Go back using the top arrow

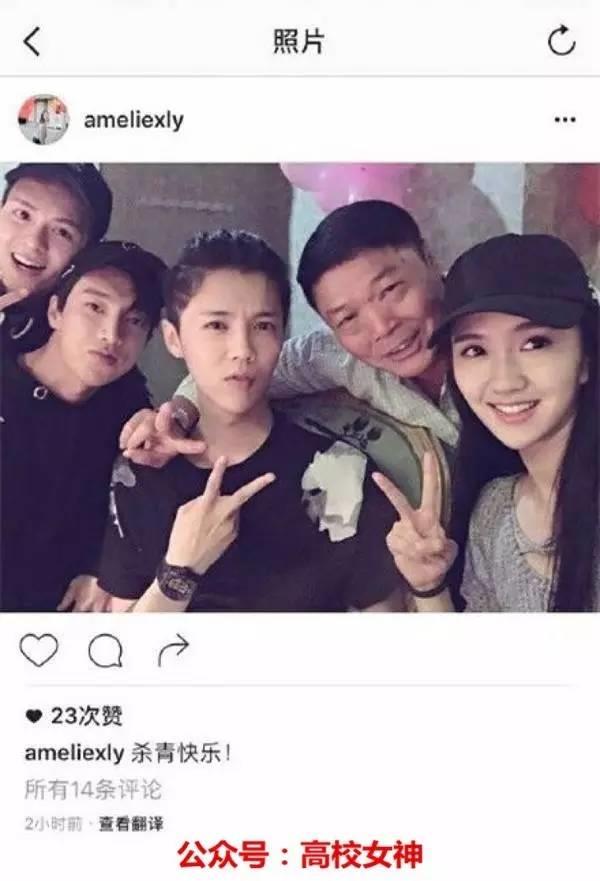[33, 41]
